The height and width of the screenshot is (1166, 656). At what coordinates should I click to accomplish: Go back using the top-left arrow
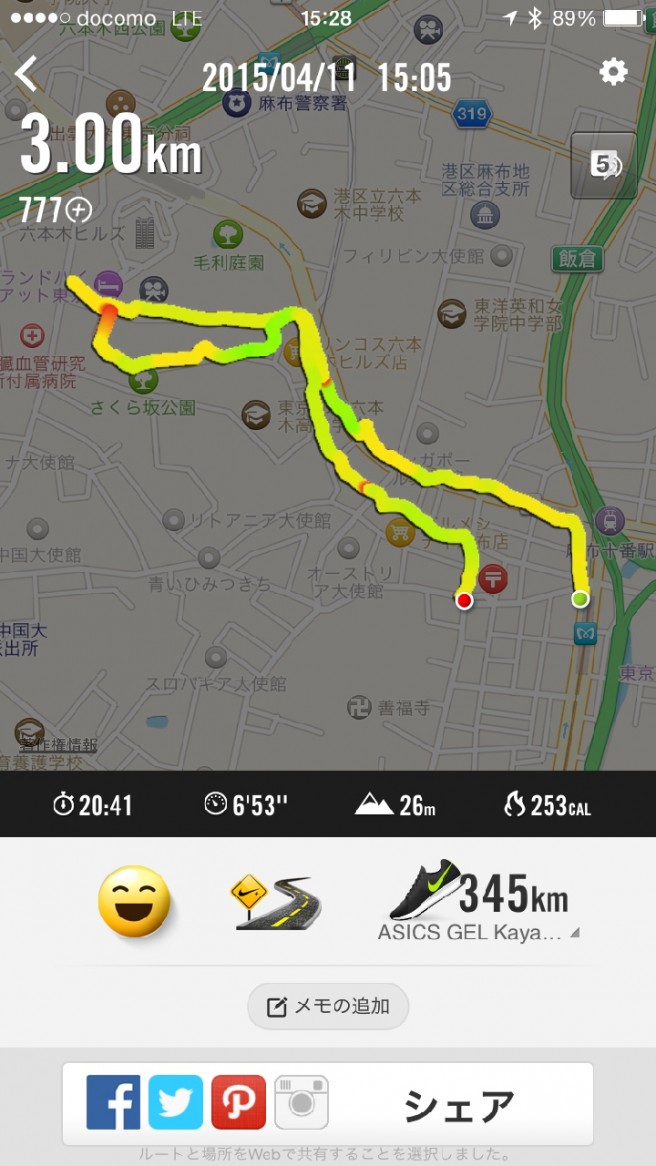[x=27, y=74]
